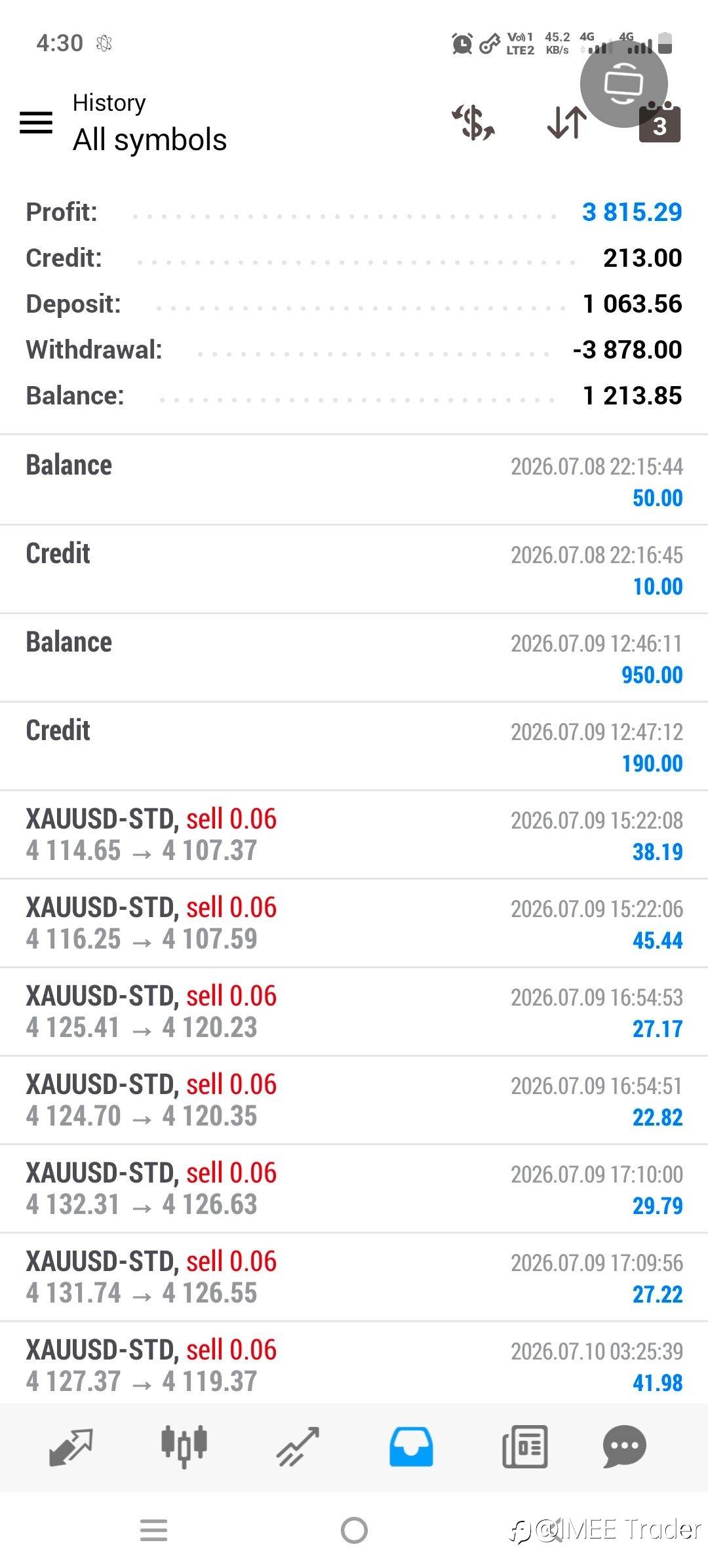708x1568 pixels.
Task: Open the XAUUSD-STD trade with profit 45.44
Action: coord(354,923)
